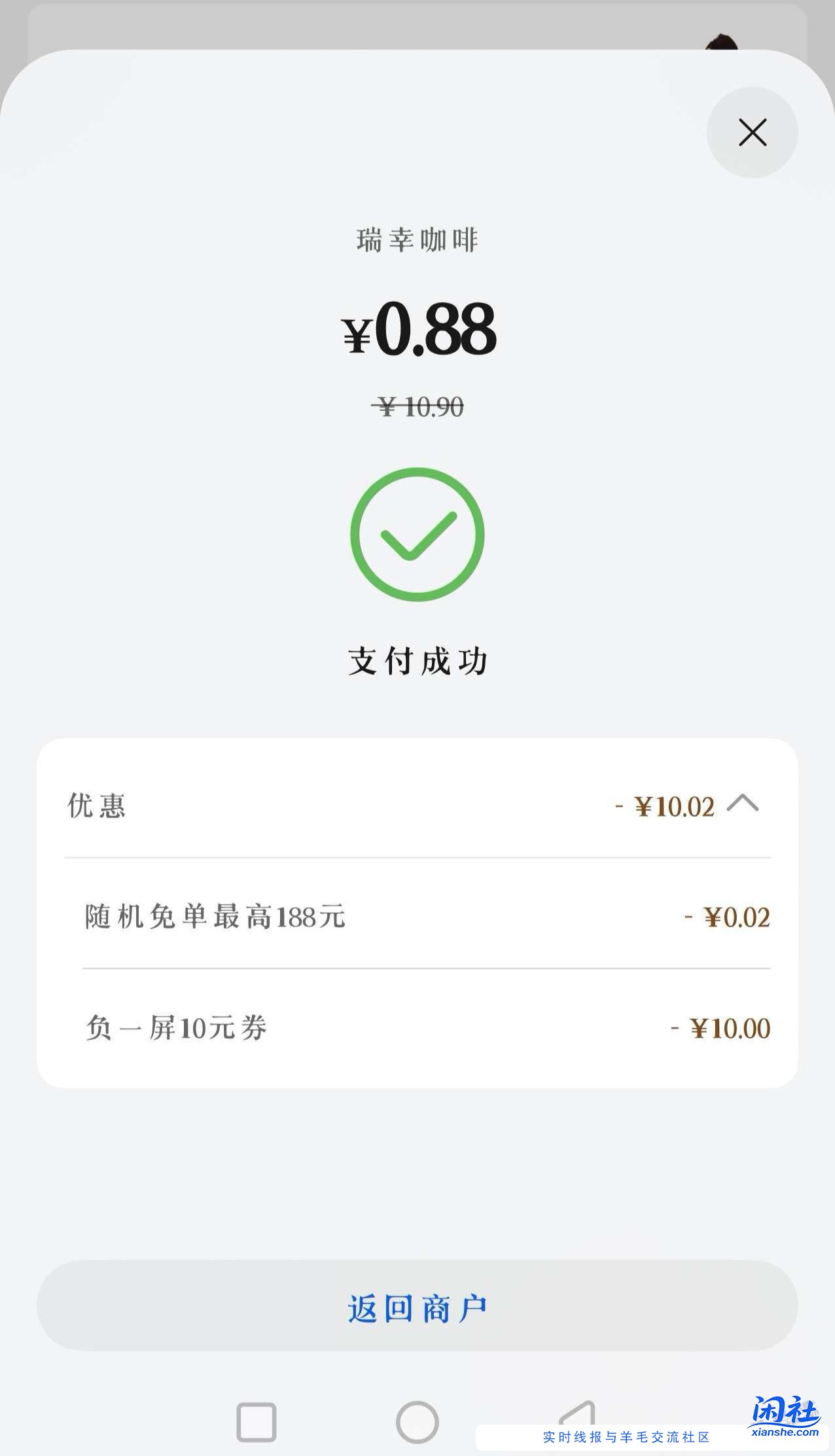Tap the crossed-out original price ¥10.90

[x=417, y=407]
